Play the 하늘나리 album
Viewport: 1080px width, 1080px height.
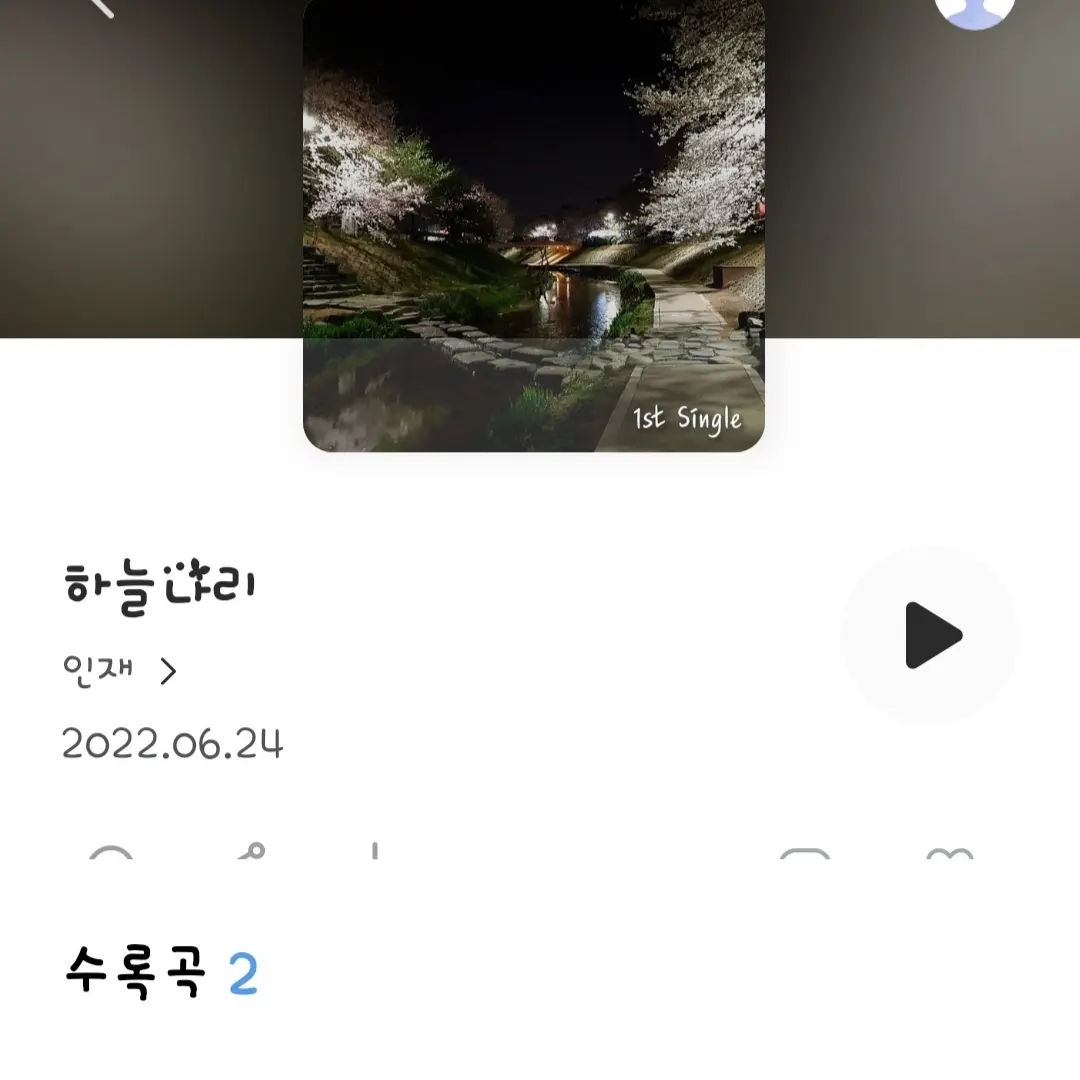tap(929, 635)
